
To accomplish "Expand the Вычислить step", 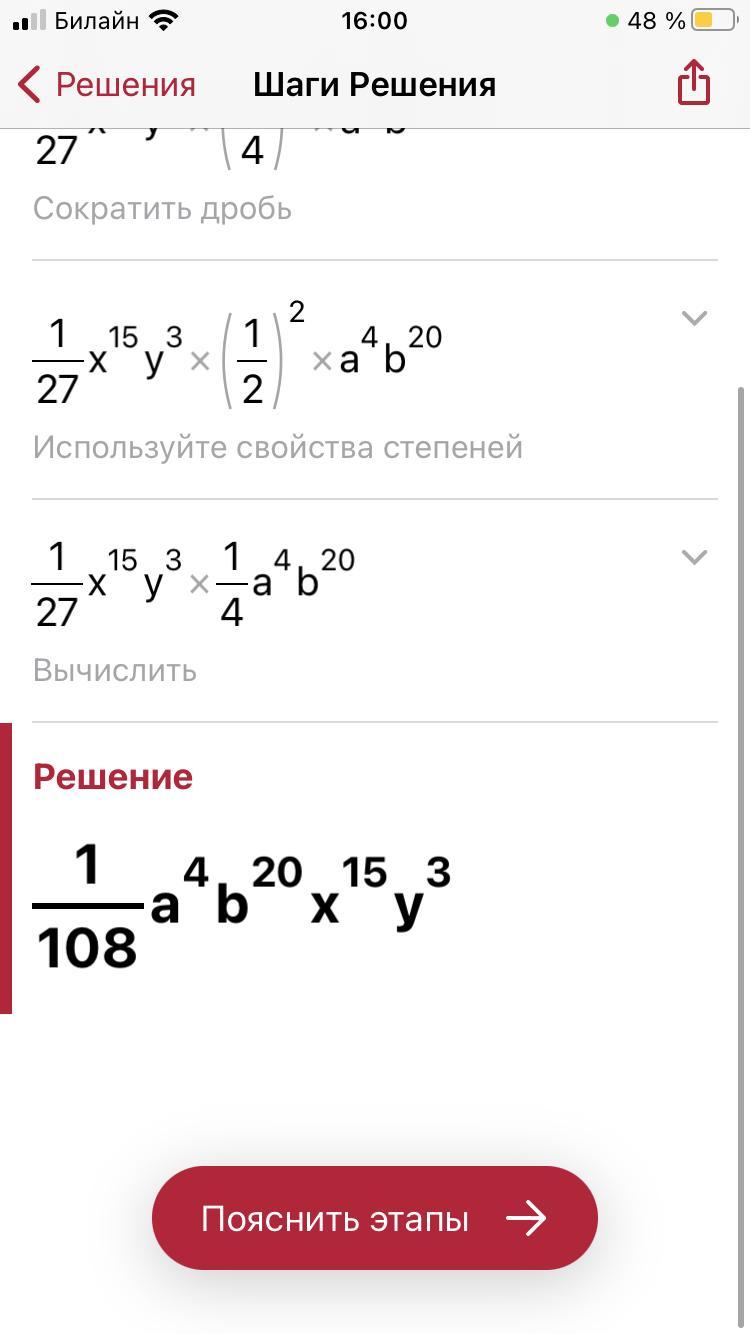I will click(693, 557).
